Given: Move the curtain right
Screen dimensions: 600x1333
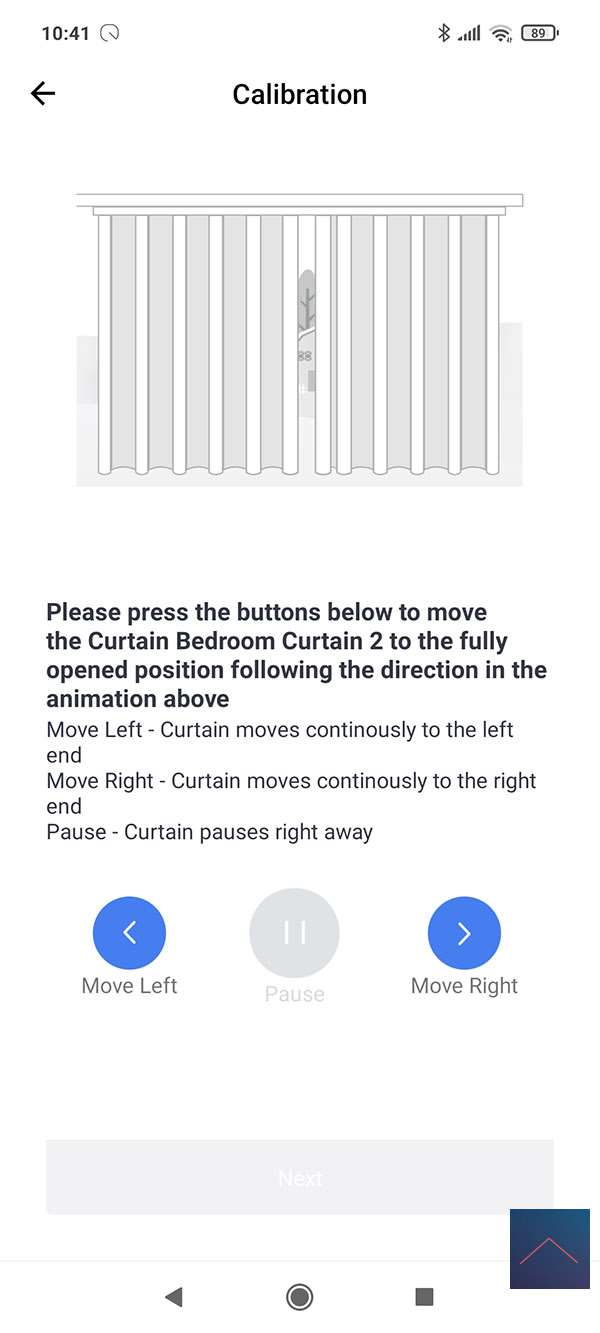Looking at the screenshot, I should click(464, 933).
